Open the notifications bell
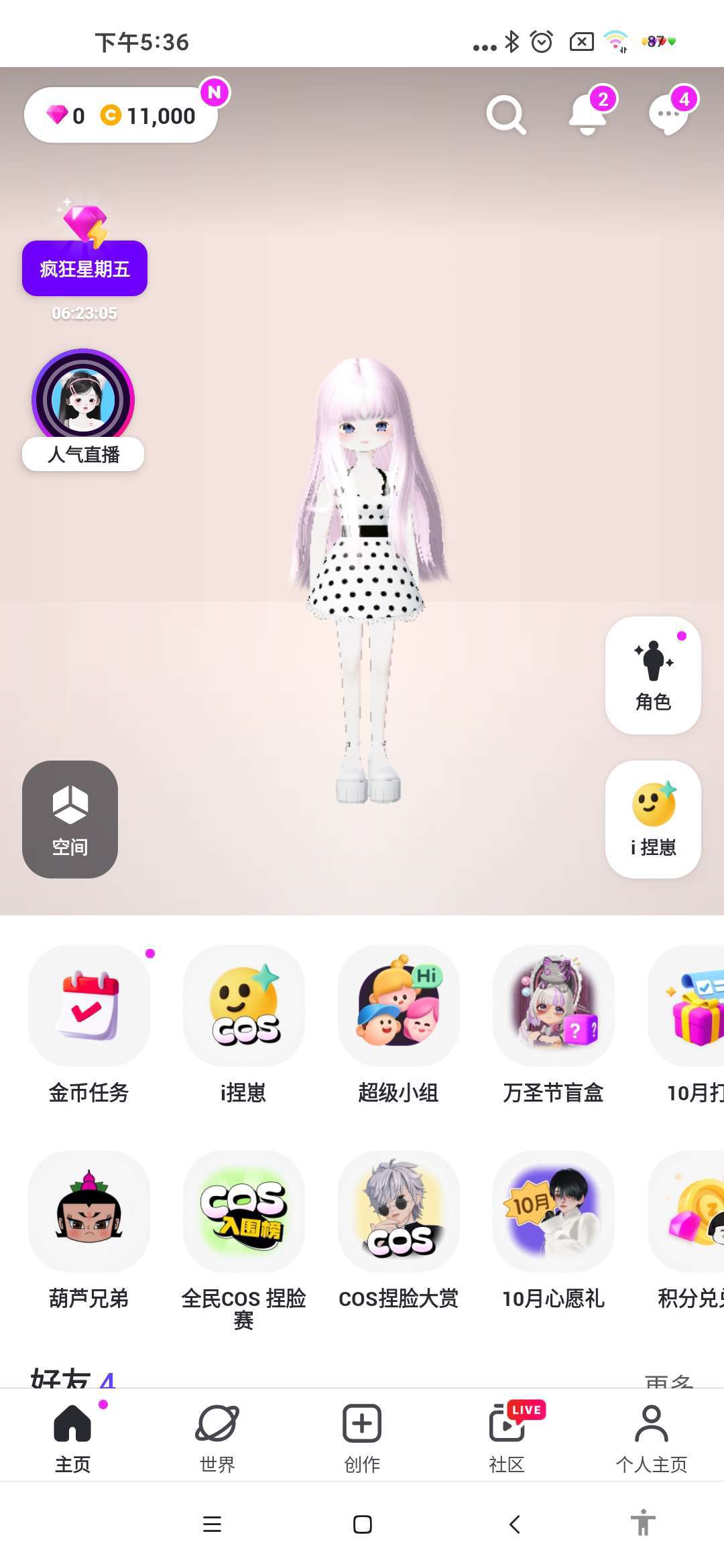This screenshot has width=724, height=1568. pos(588,115)
